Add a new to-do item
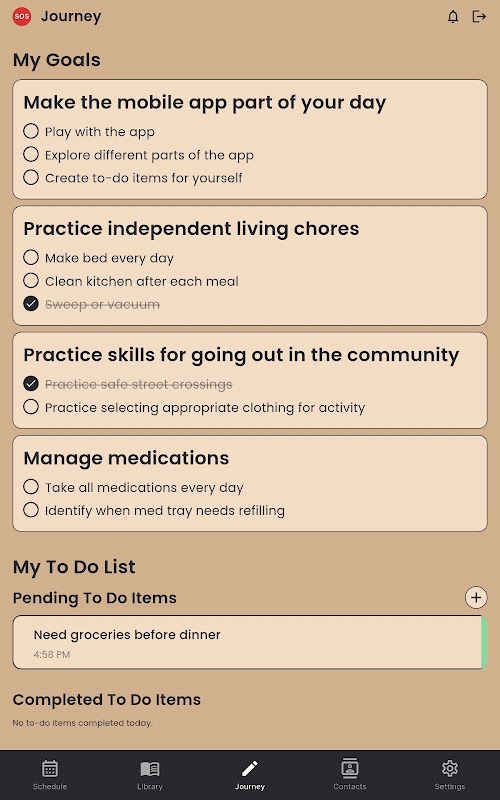Image resolution: width=500 pixels, height=800 pixels. (x=476, y=597)
